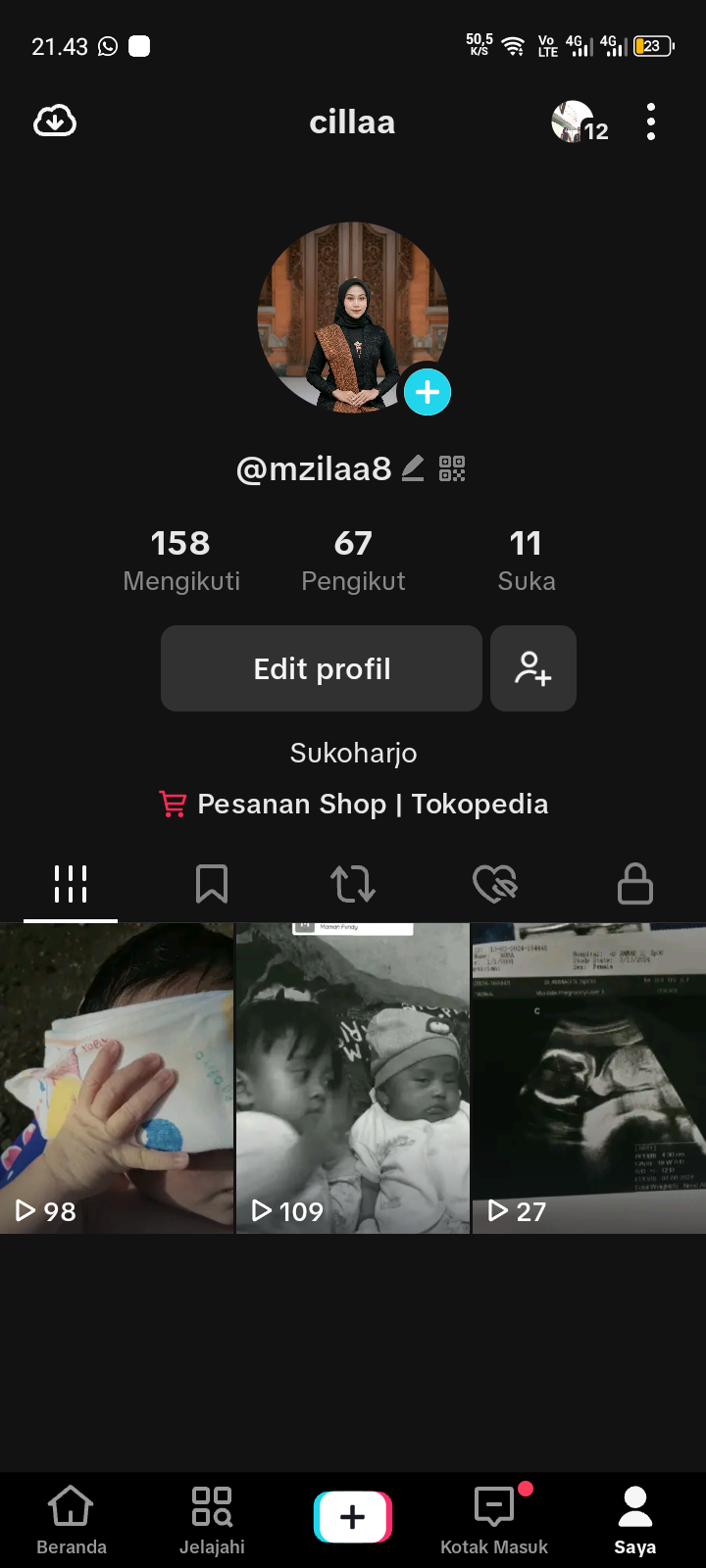This screenshot has width=706, height=1568.
Task: Switch to the bookmarks tab
Action: click(x=212, y=884)
